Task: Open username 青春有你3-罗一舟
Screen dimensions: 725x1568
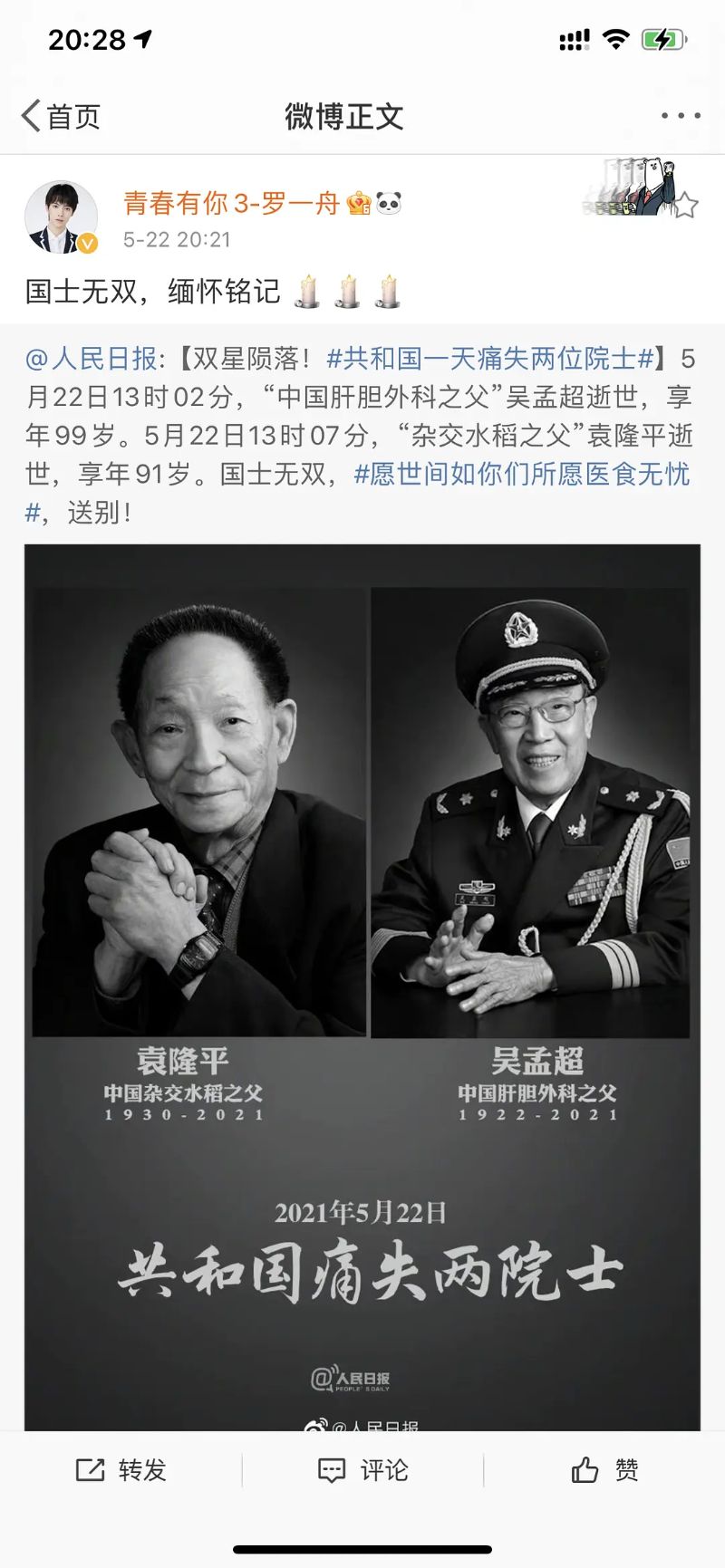Action: [x=231, y=203]
